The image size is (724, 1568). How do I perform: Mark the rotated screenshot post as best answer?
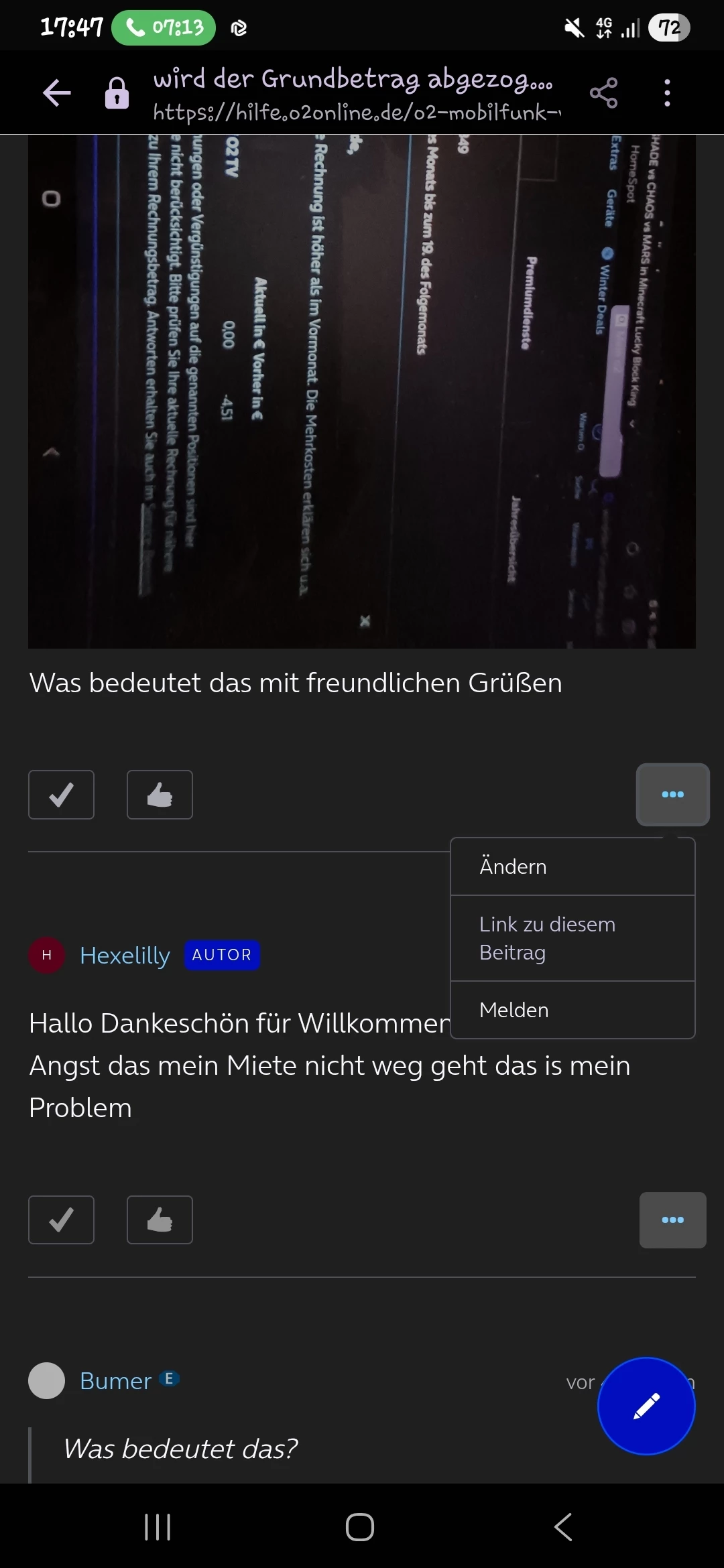pos(61,795)
